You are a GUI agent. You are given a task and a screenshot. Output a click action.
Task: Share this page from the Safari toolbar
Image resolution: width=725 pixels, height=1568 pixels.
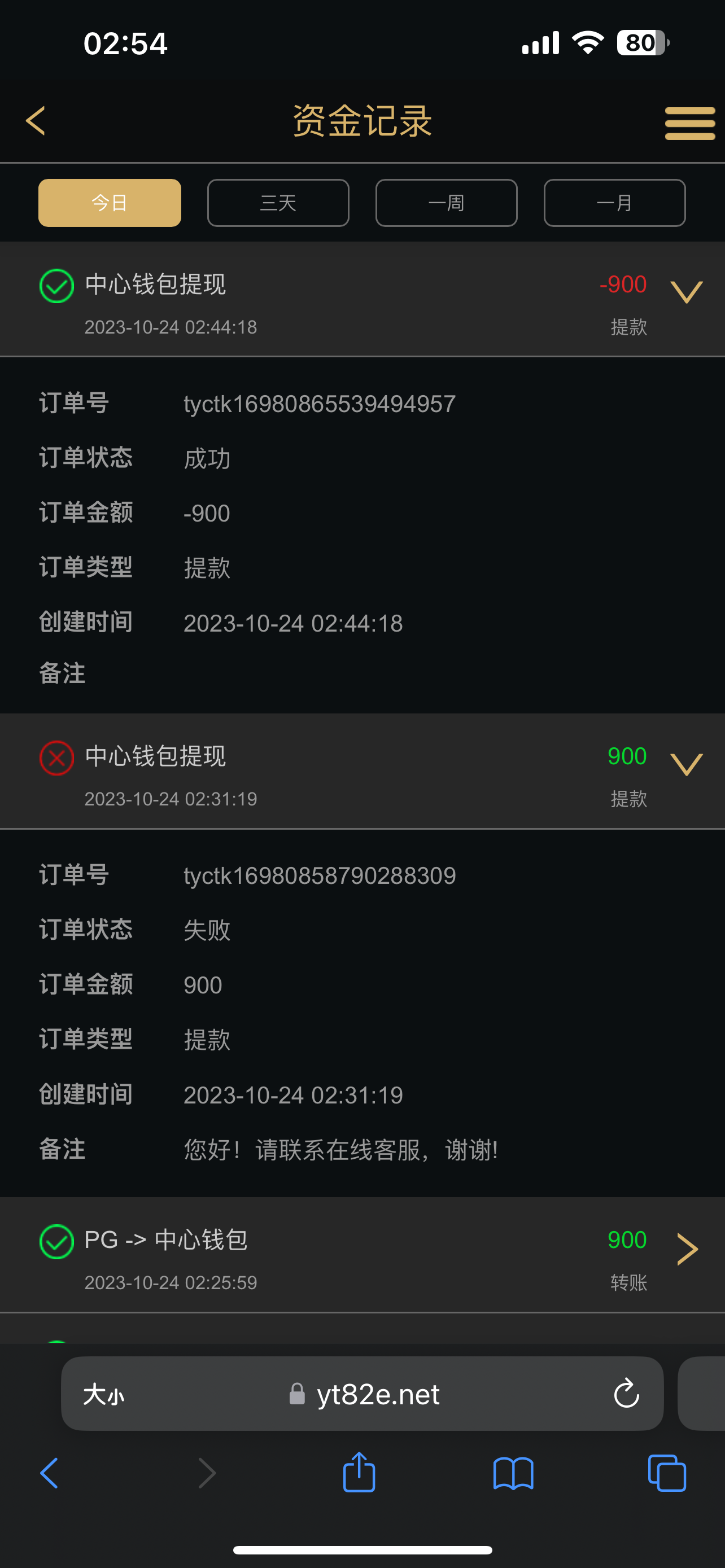click(x=359, y=1473)
